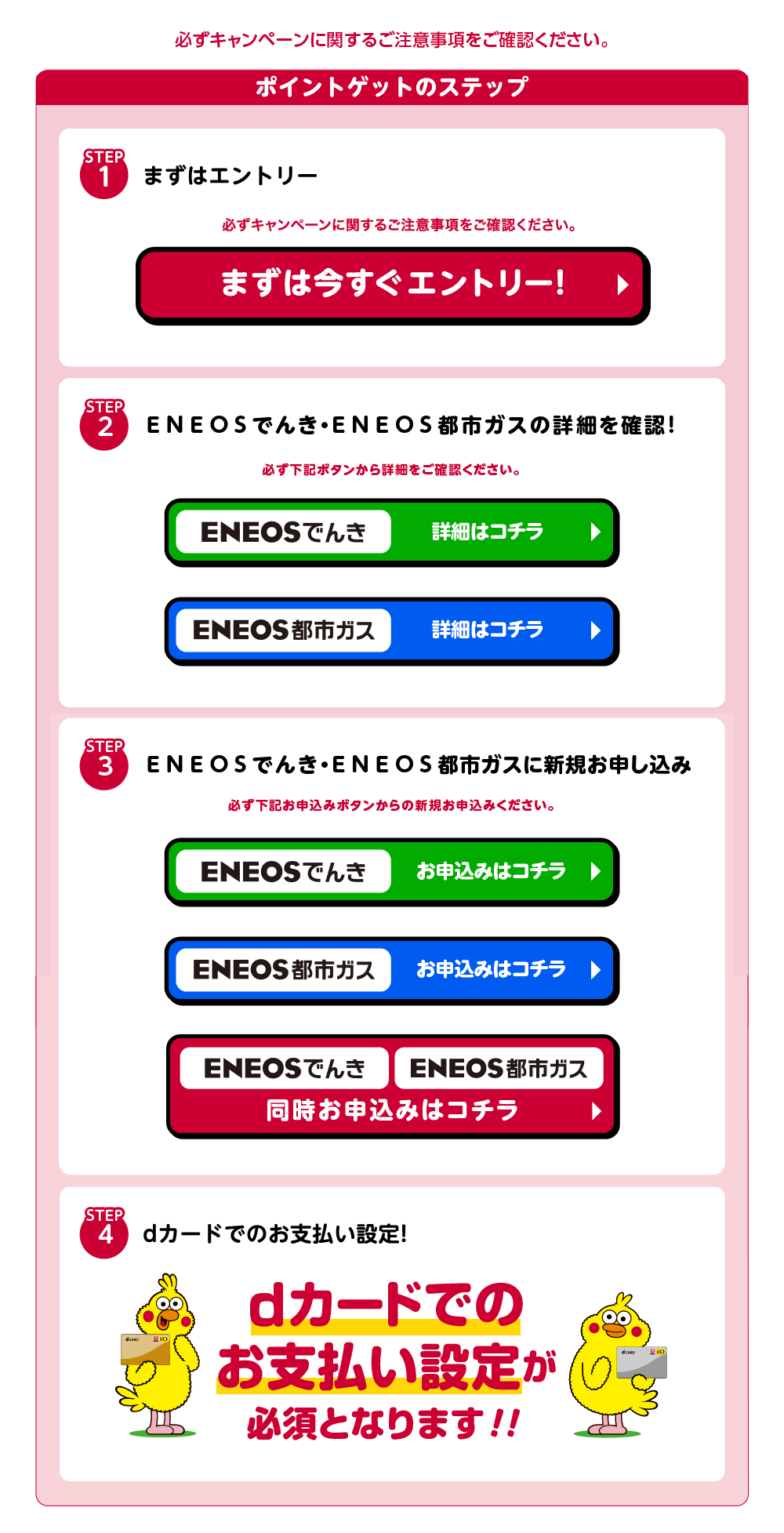Select ENEOS都市ガス お申込みはコチラ
Viewport: 784px width, 1533px height.
click(392, 971)
